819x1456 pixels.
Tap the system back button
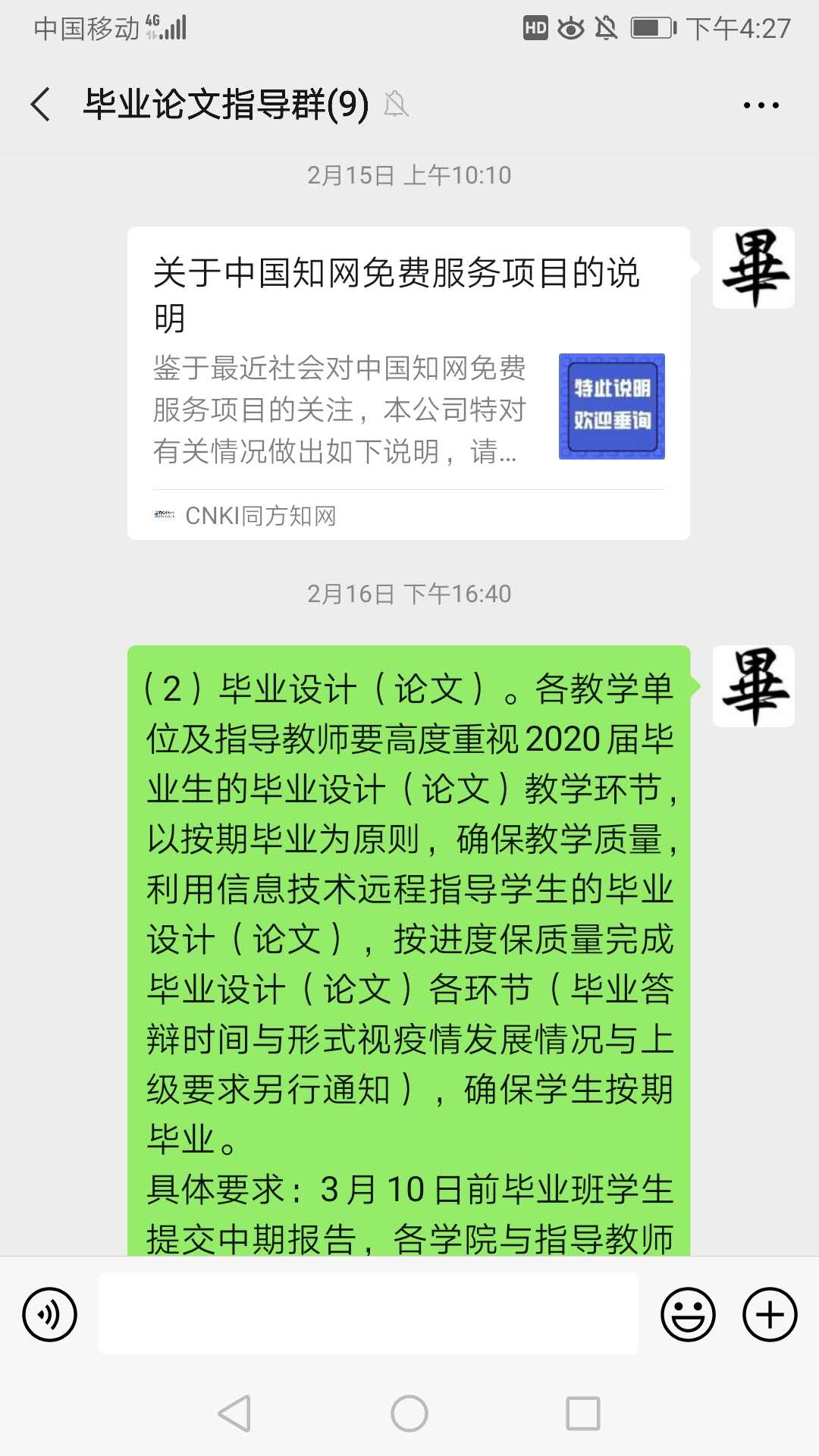click(234, 1414)
